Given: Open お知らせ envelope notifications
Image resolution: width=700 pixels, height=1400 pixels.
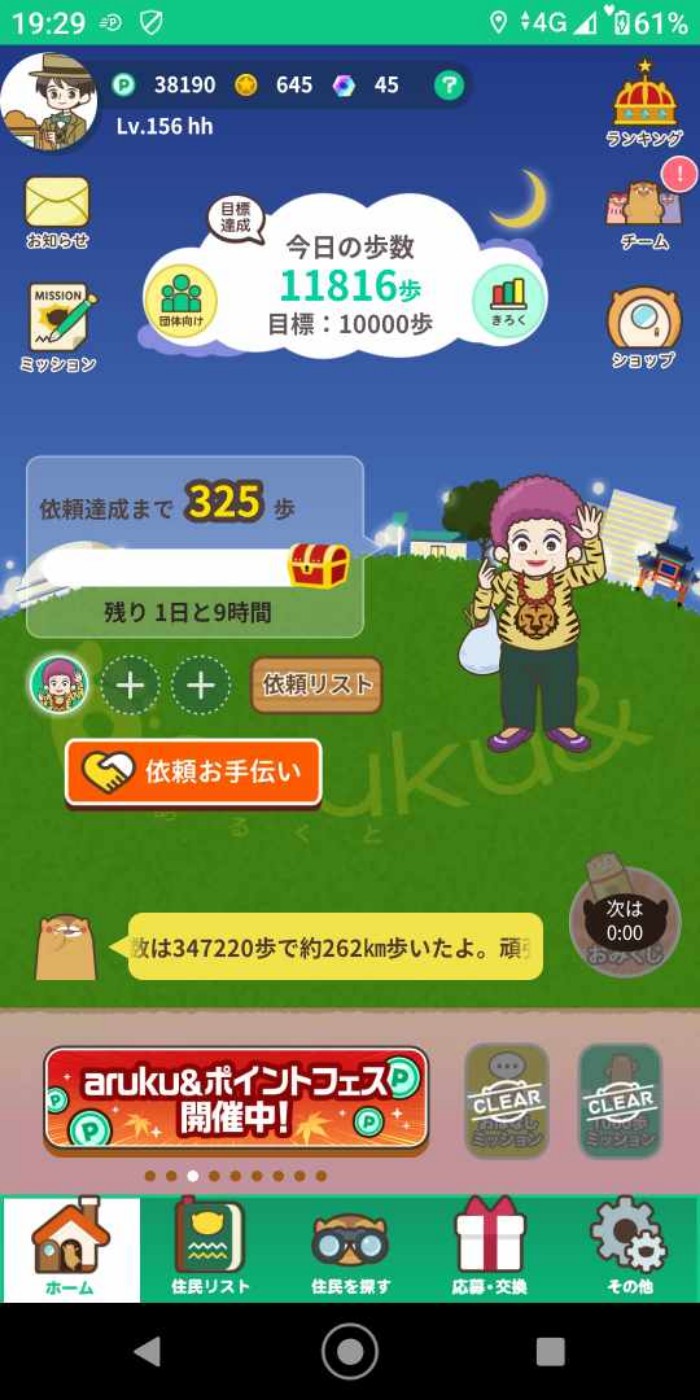Looking at the screenshot, I should [57, 211].
